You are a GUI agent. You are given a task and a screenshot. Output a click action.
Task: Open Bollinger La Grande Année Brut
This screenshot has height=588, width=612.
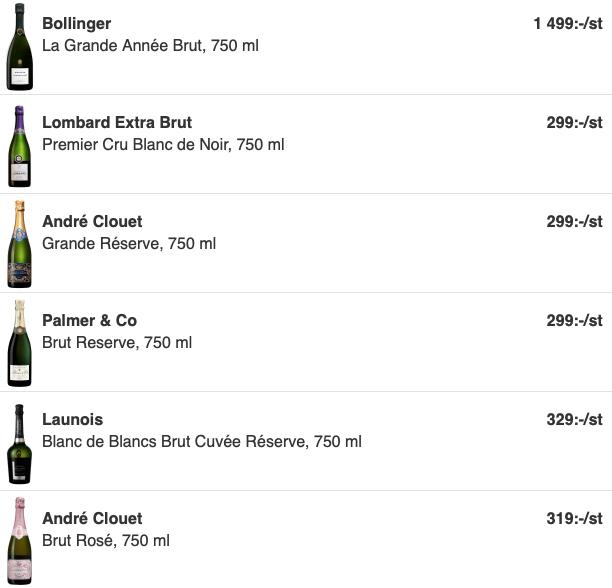coord(77,23)
